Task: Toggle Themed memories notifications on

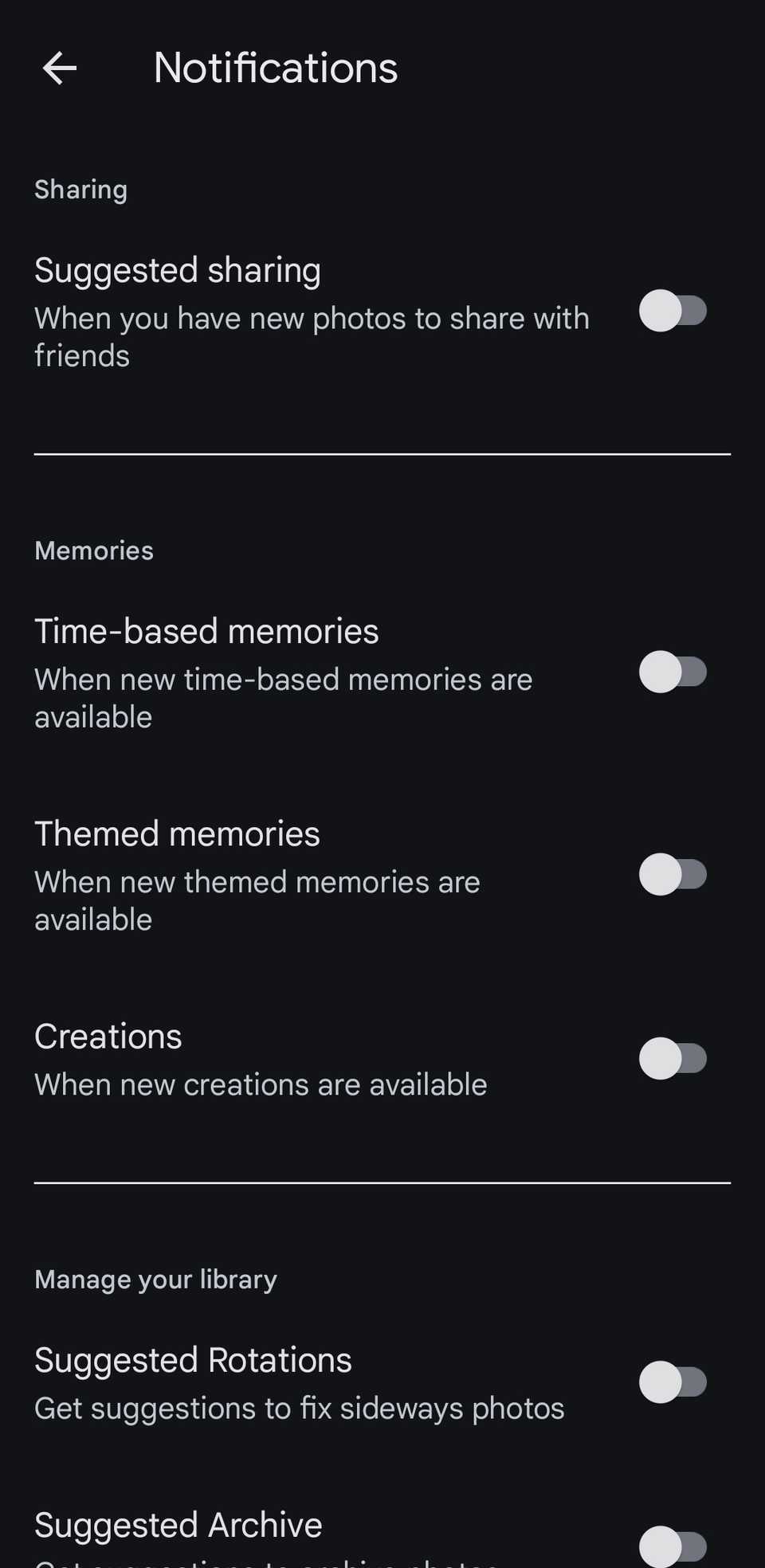Action: point(673,874)
